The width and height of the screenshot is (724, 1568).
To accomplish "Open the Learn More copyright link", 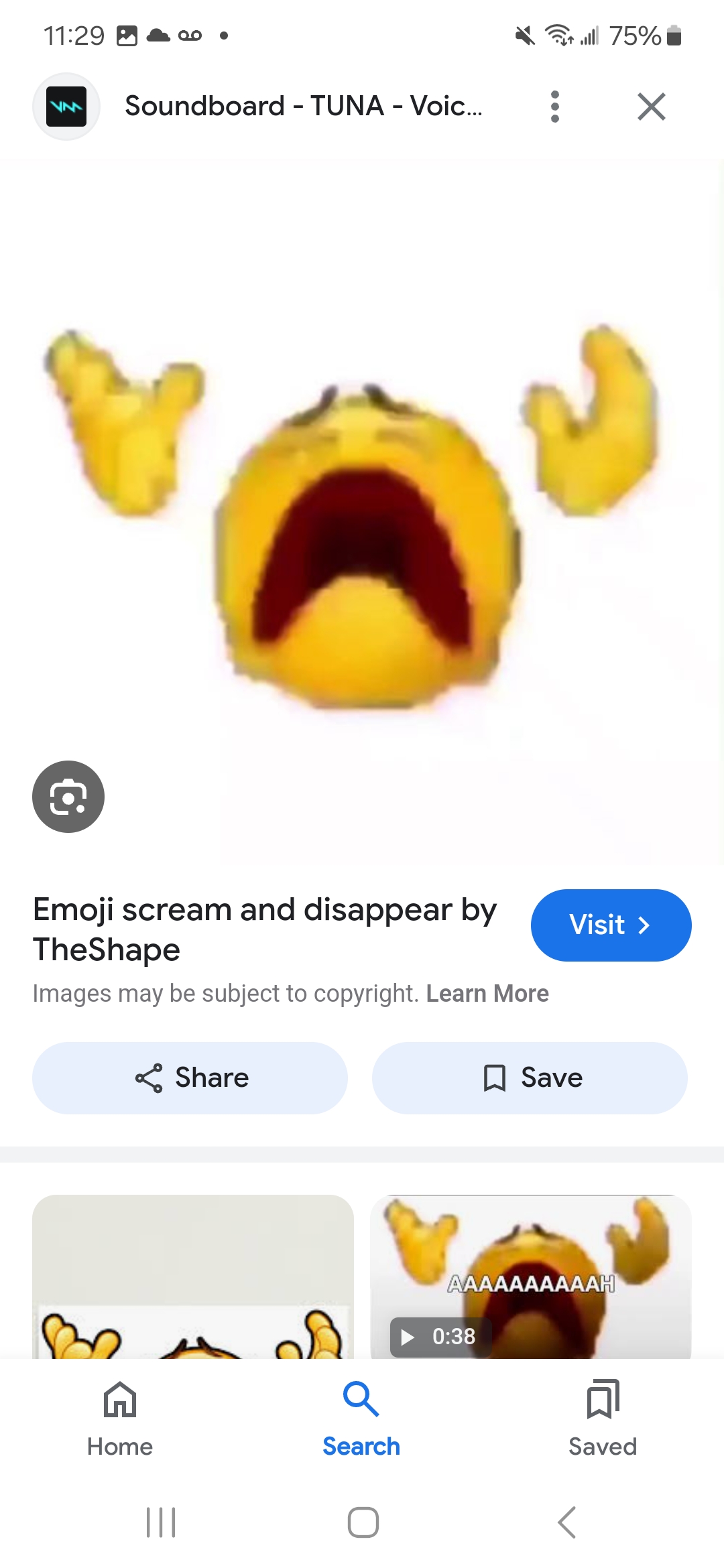I will [x=487, y=994].
